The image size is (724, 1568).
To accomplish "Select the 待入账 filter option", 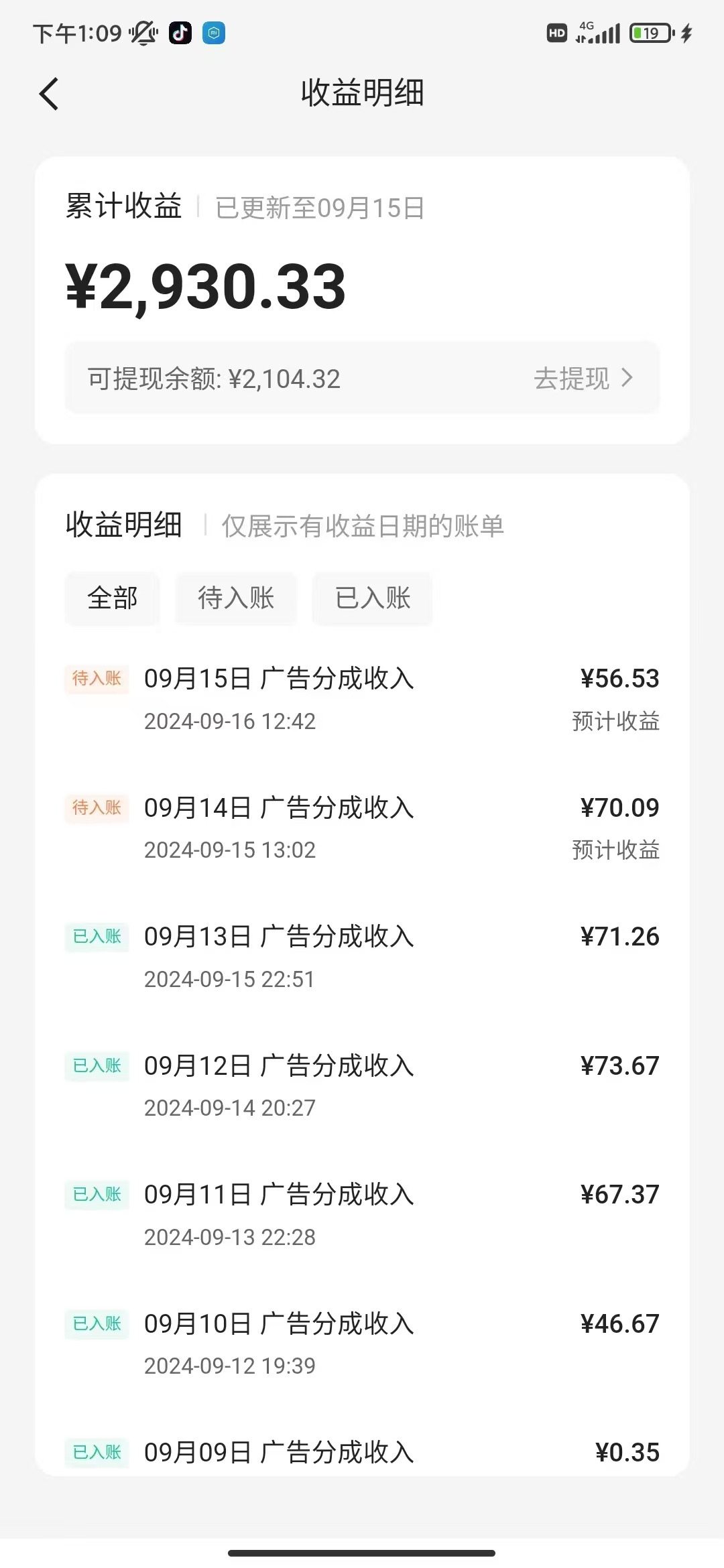I will [x=236, y=598].
